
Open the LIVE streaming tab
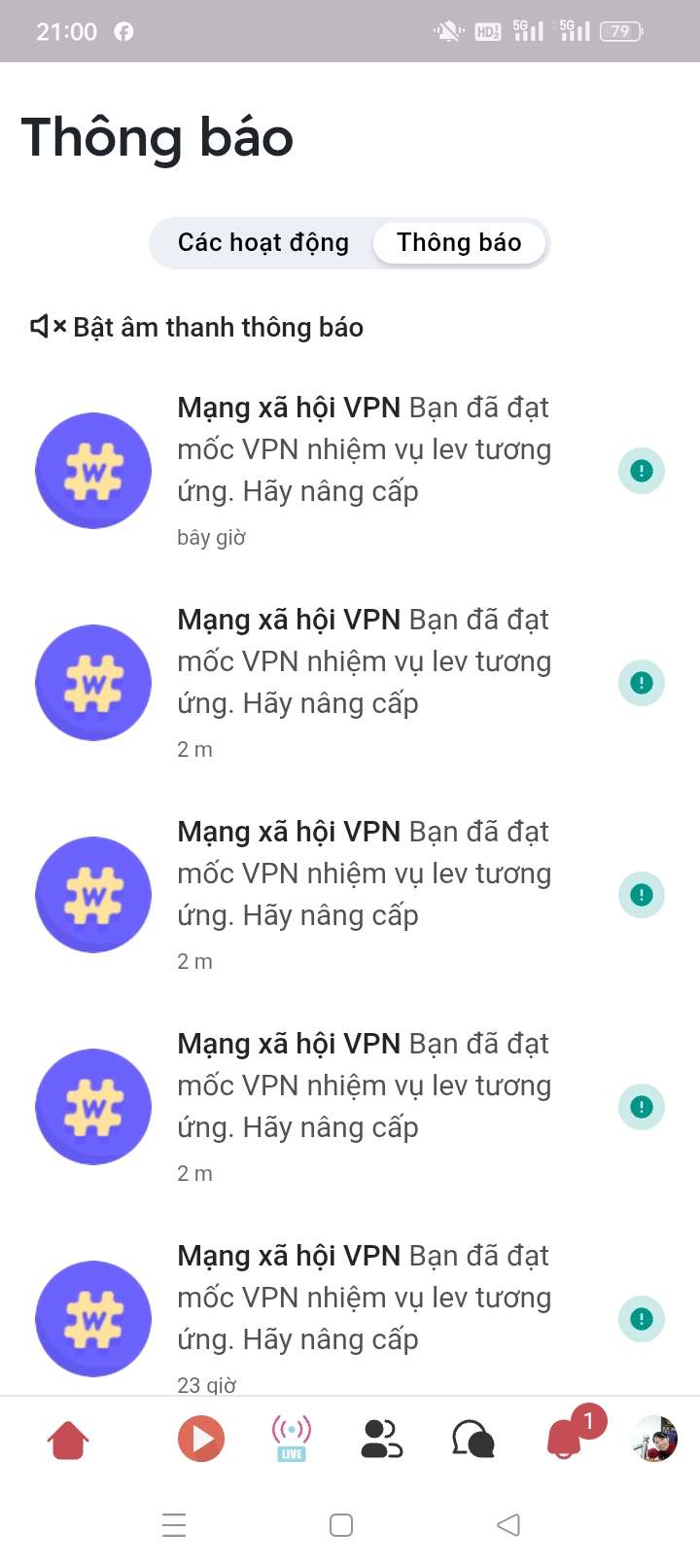coord(292,1439)
